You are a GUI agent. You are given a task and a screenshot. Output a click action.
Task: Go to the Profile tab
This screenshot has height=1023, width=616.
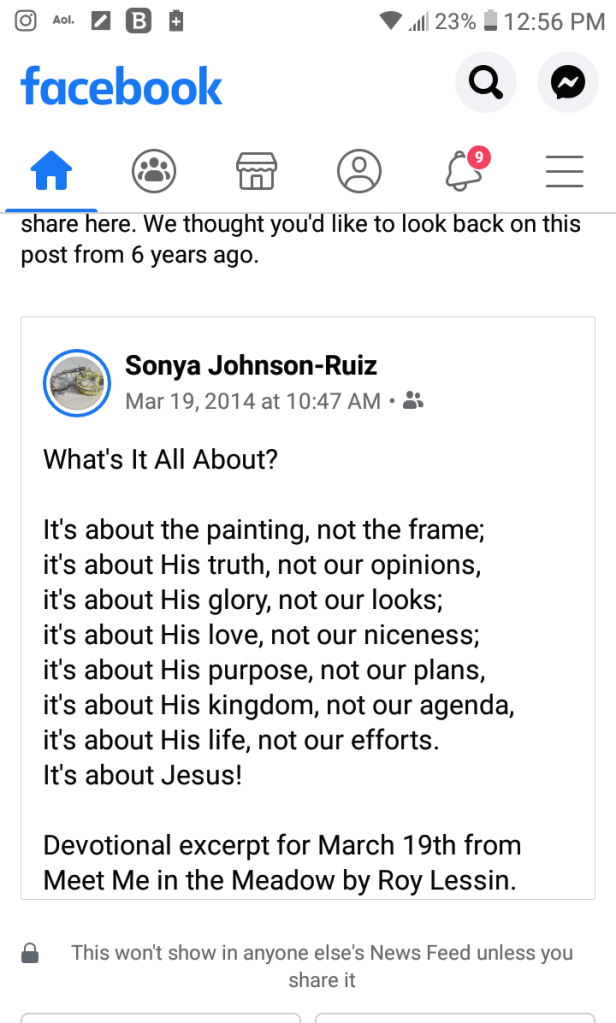click(x=359, y=171)
